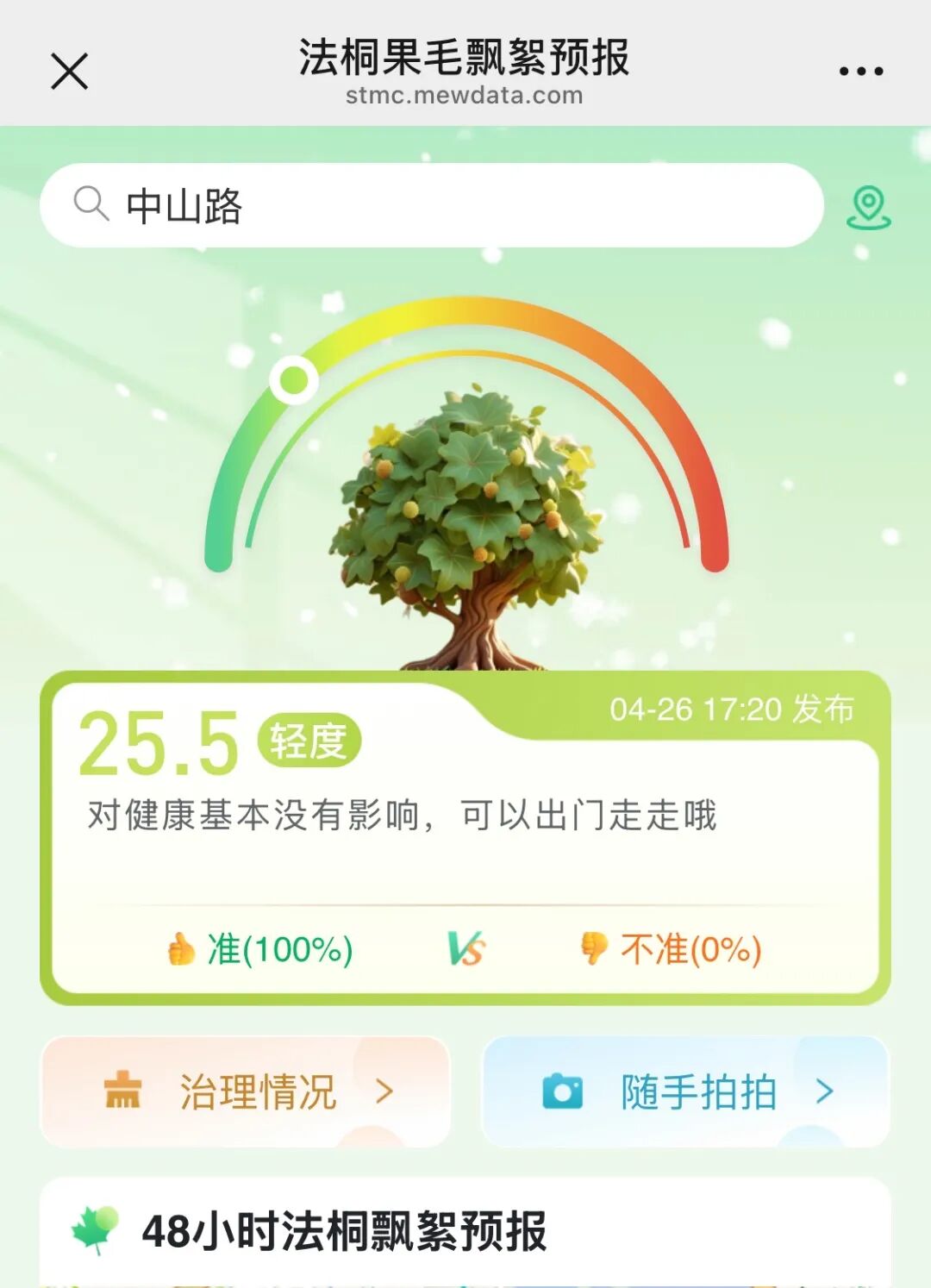
Task: Open the map location pin icon
Action: click(868, 208)
